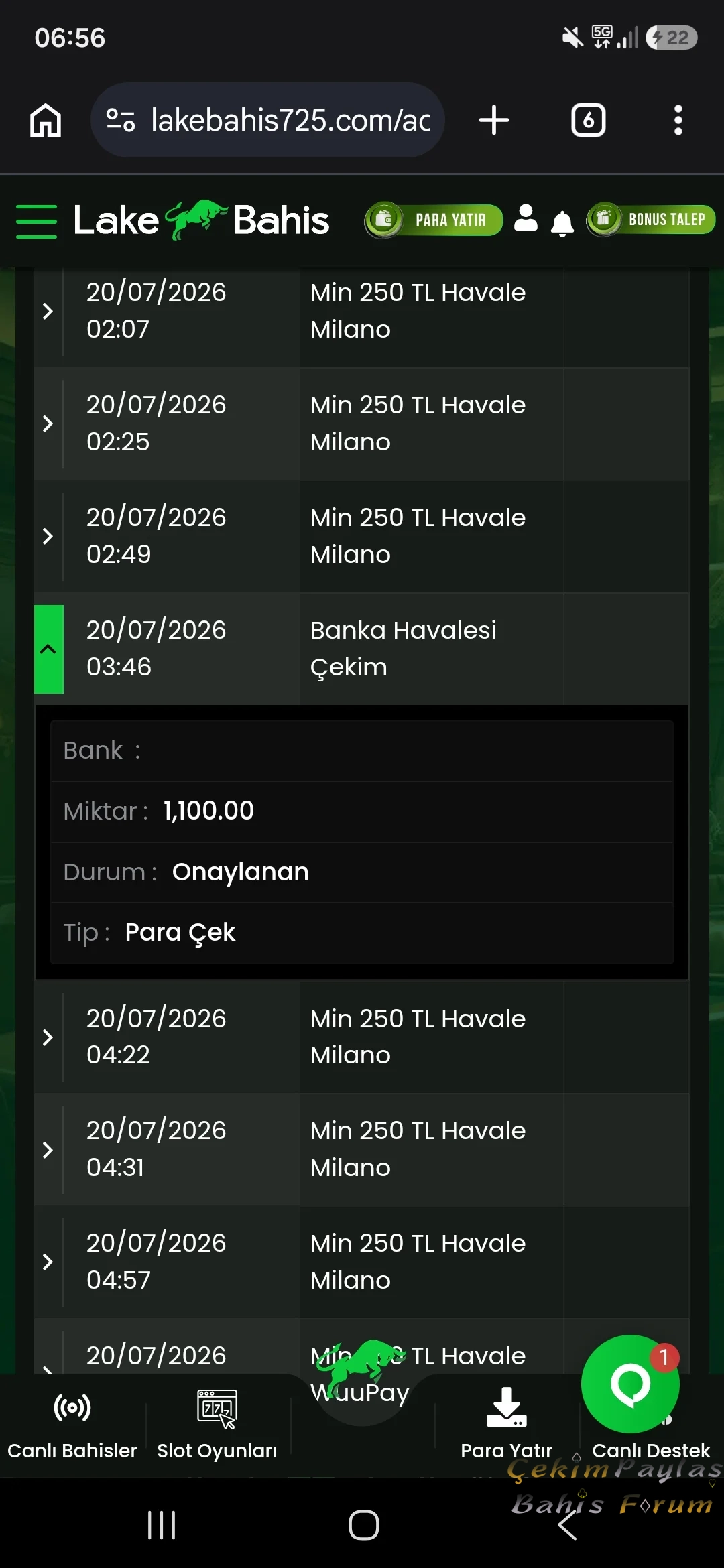This screenshot has width=724, height=1568.
Task: Tap the Para Yatır button in header
Action: click(434, 220)
